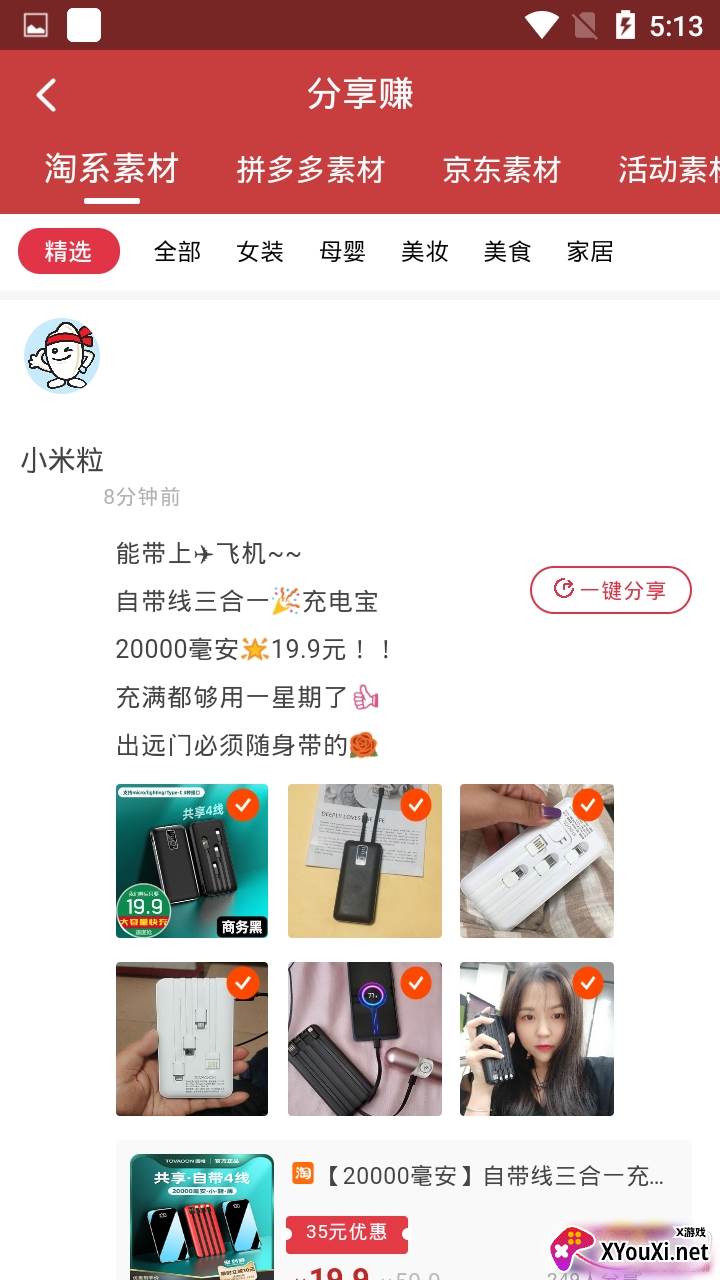The image size is (720, 1280).
Task: Open 小米粒's profile avatar
Action: coord(62,356)
